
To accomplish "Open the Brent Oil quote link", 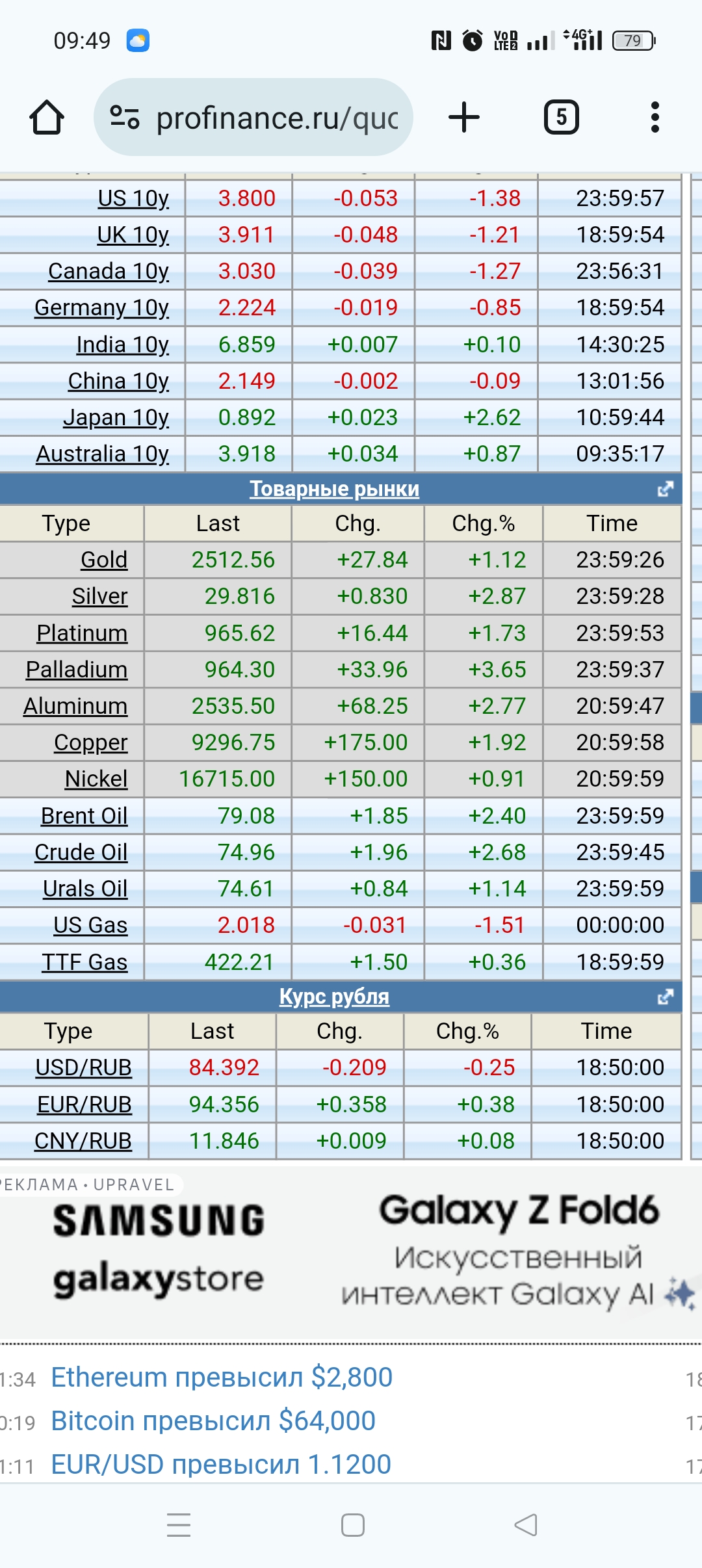I will click(84, 816).
